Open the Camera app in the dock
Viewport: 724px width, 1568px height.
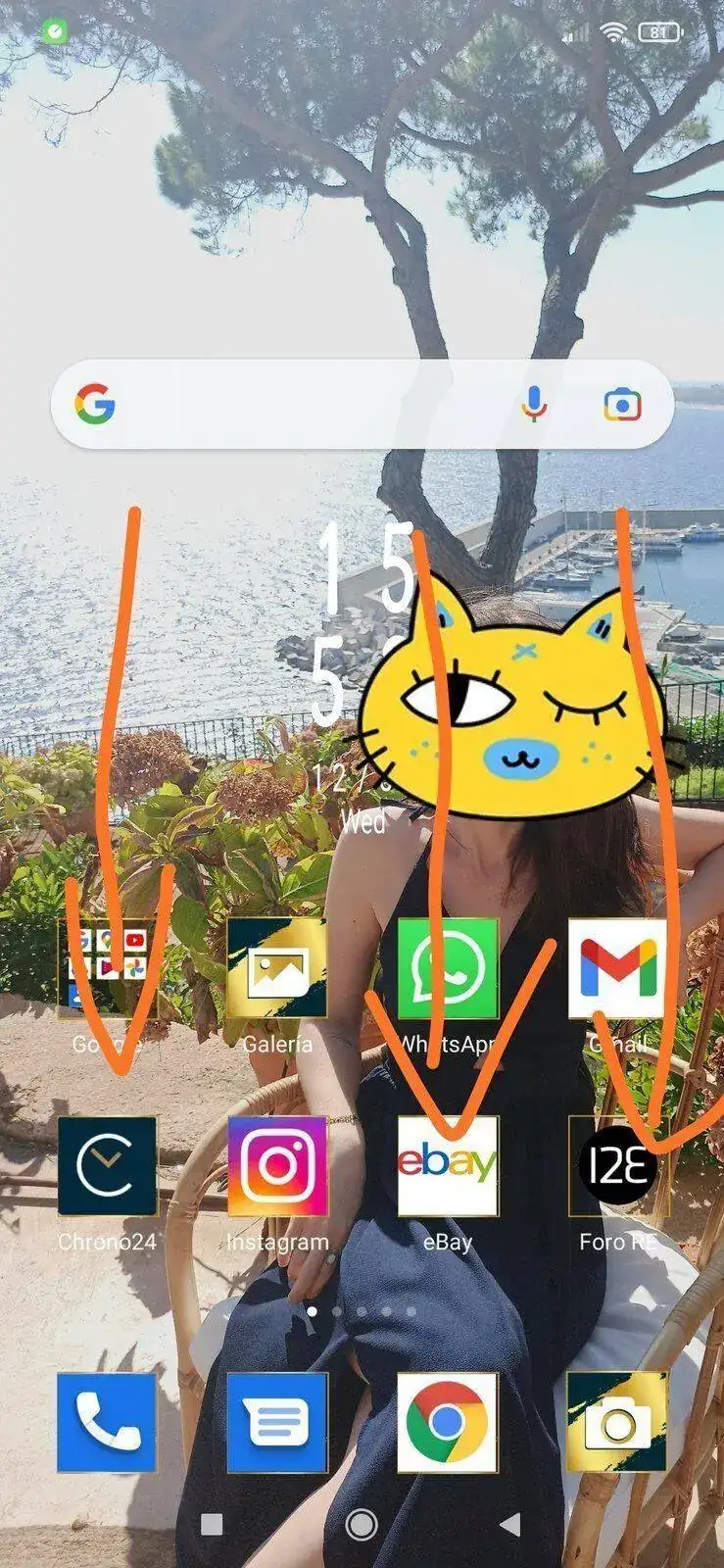(x=617, y=1423)
